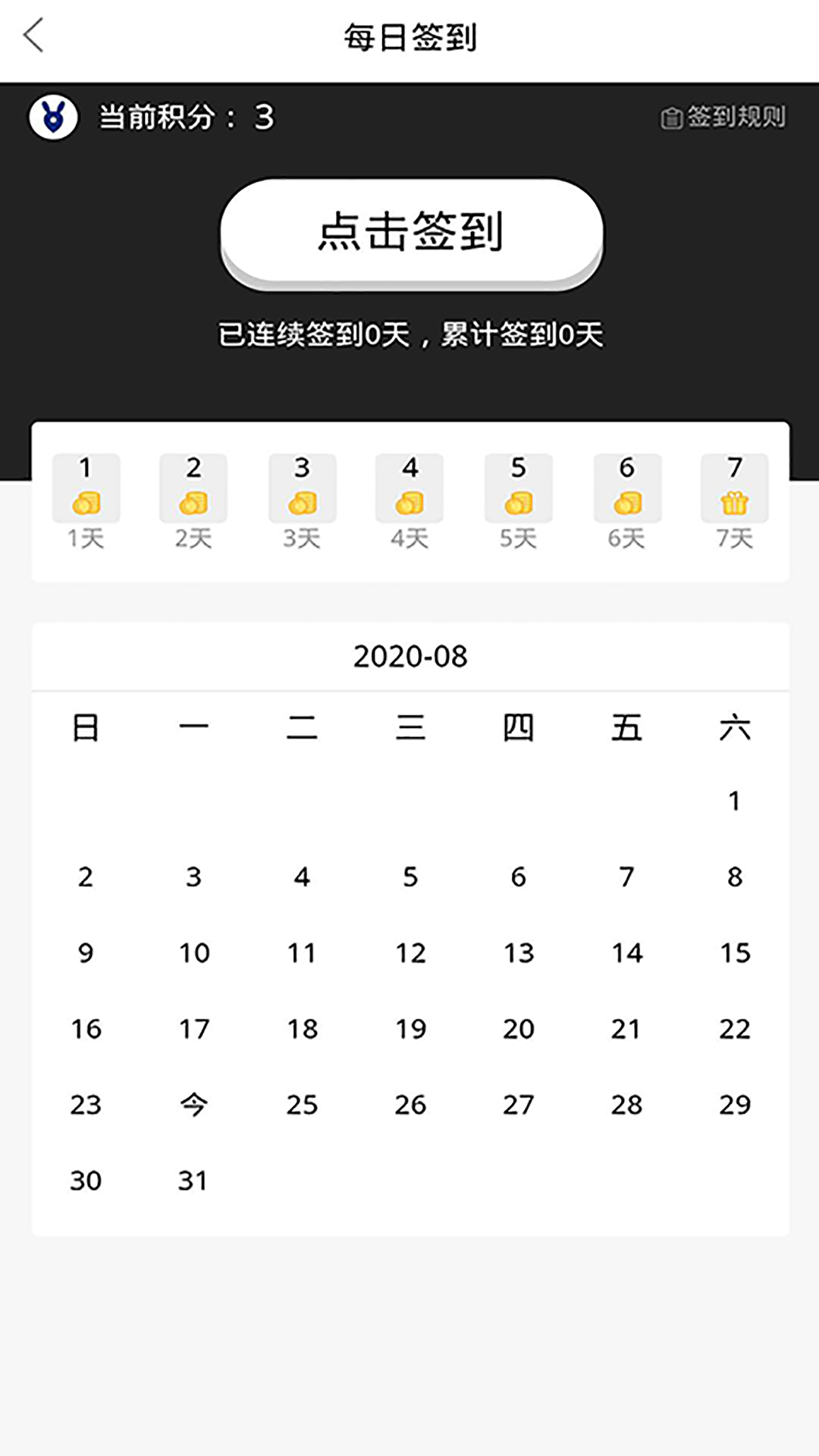Select August 31 in the calendar
Image resolution: width=819 pixels, height=1456 pixels.
(193, 1180)
